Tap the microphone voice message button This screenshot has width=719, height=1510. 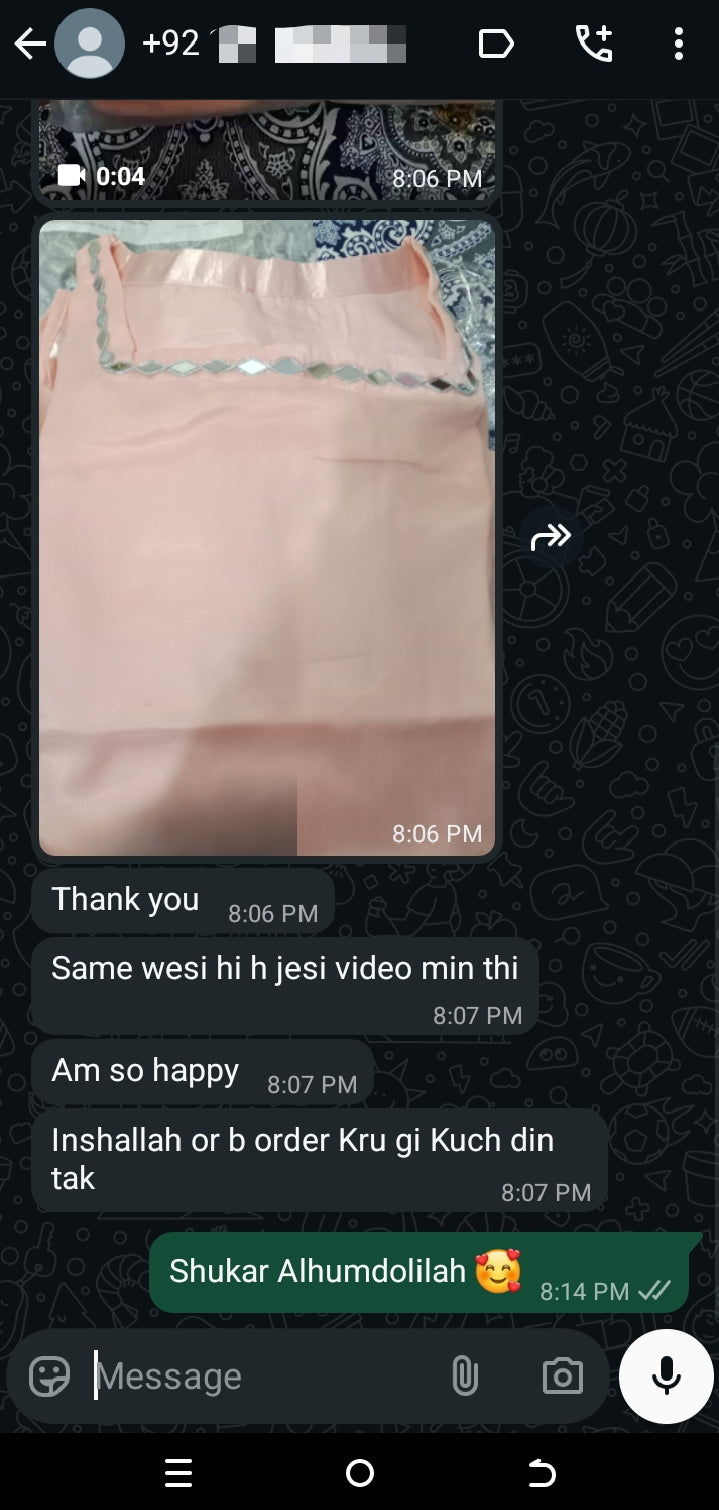coord(666,1377)
